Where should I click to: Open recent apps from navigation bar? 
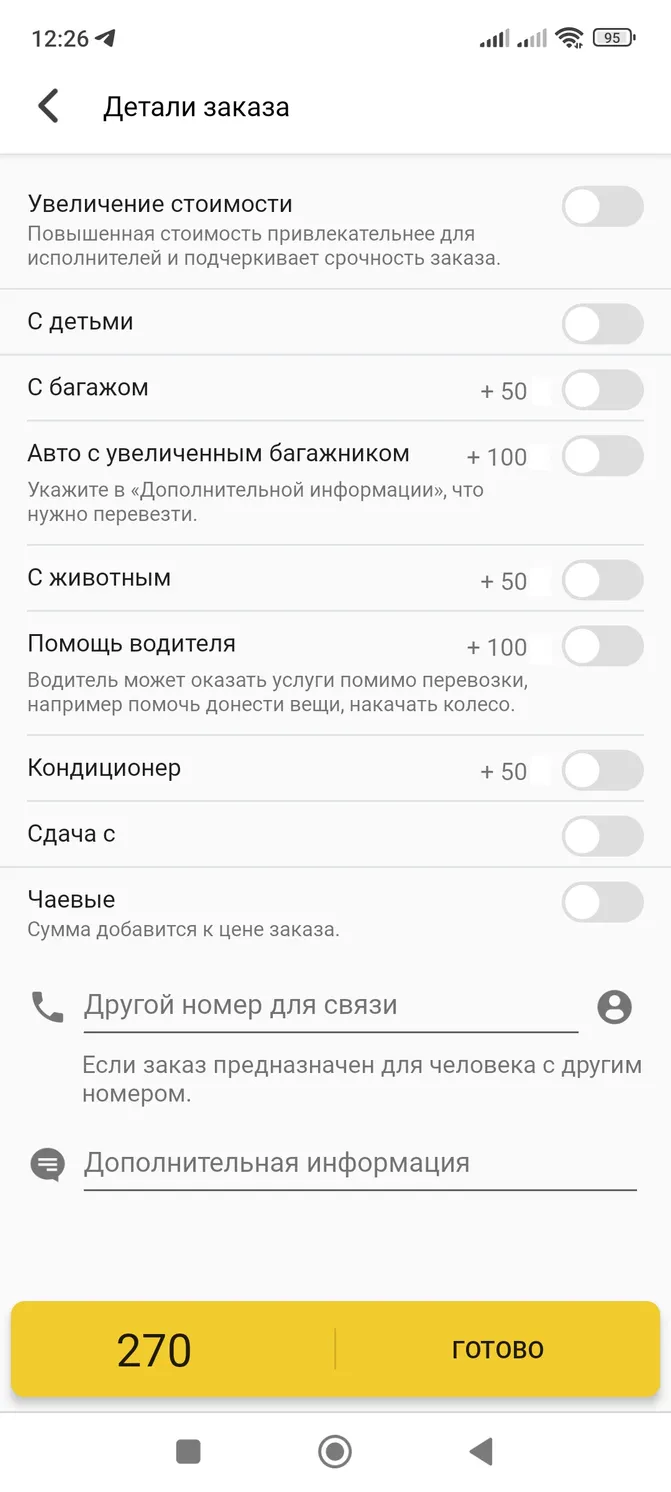click(x=188, y=1451)
